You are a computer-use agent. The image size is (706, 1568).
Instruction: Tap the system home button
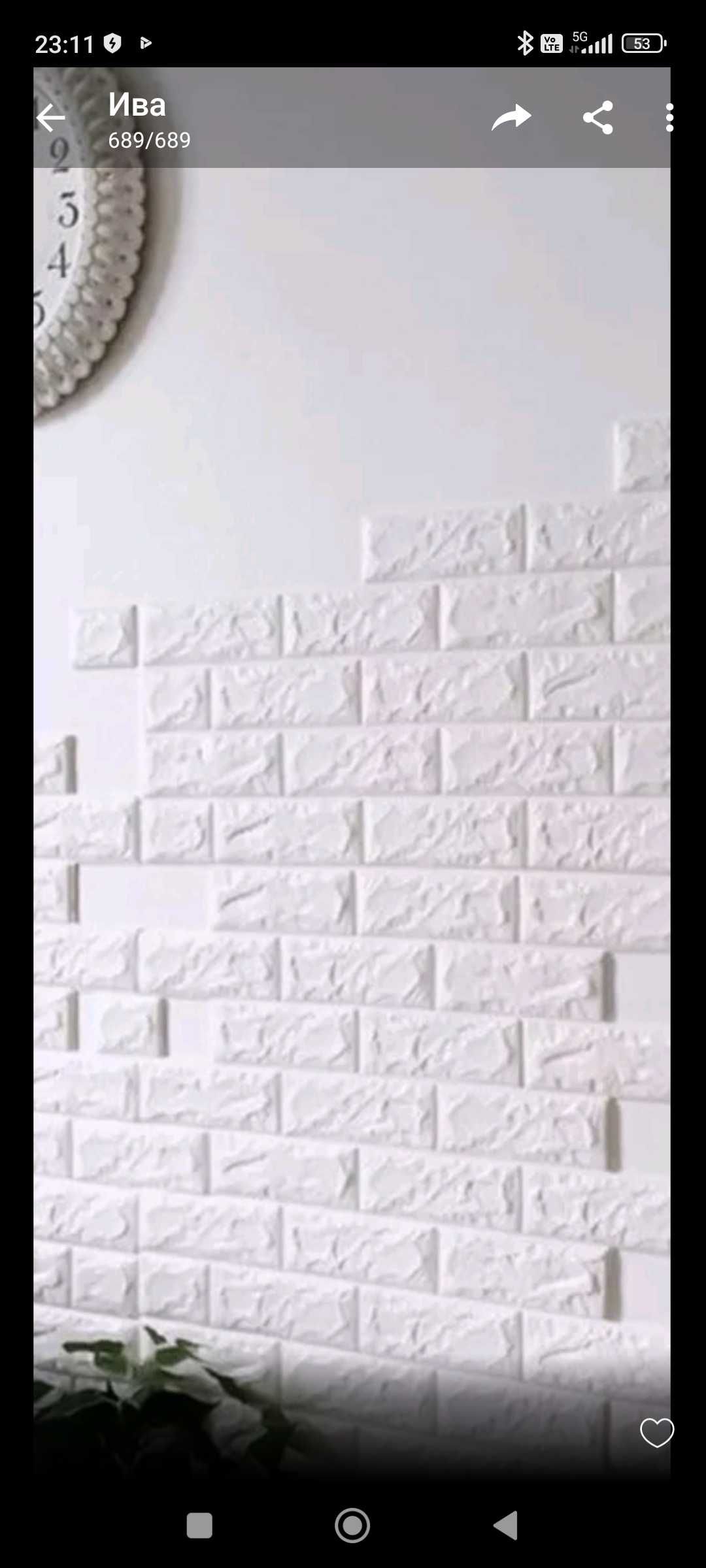point(352,1526)
